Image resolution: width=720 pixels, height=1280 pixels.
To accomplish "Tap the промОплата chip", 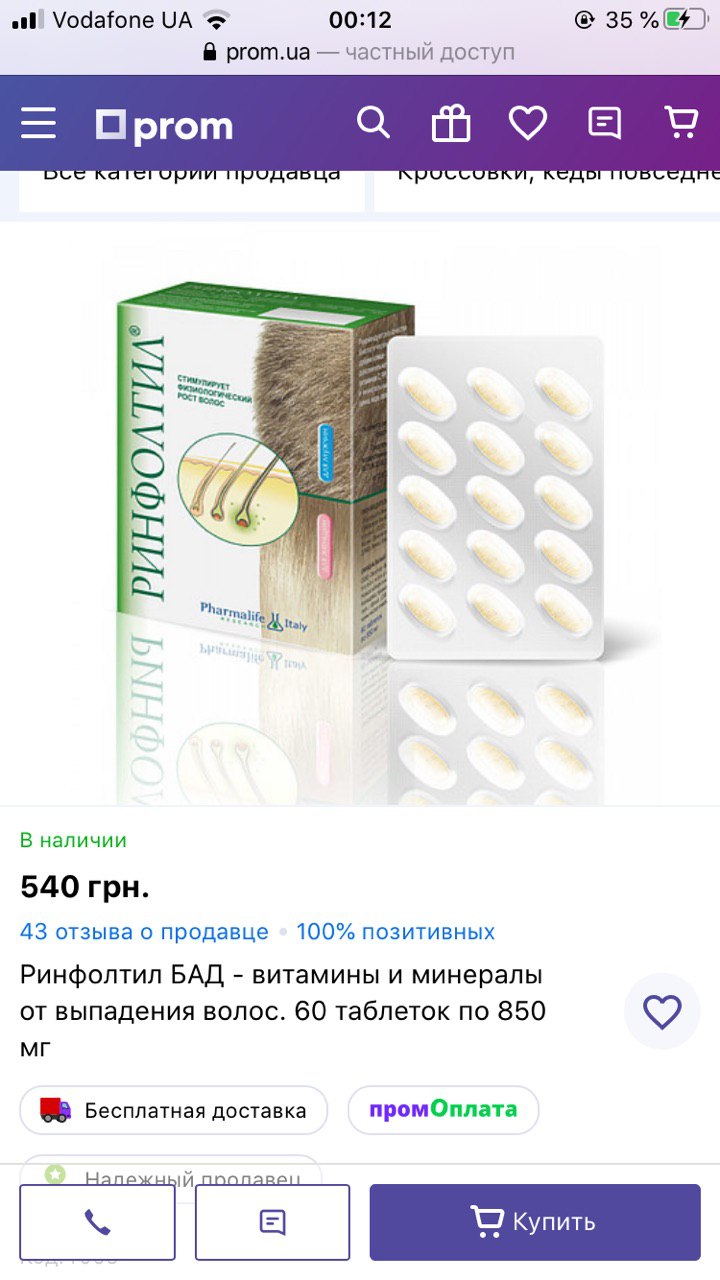I will point(443,1110).
